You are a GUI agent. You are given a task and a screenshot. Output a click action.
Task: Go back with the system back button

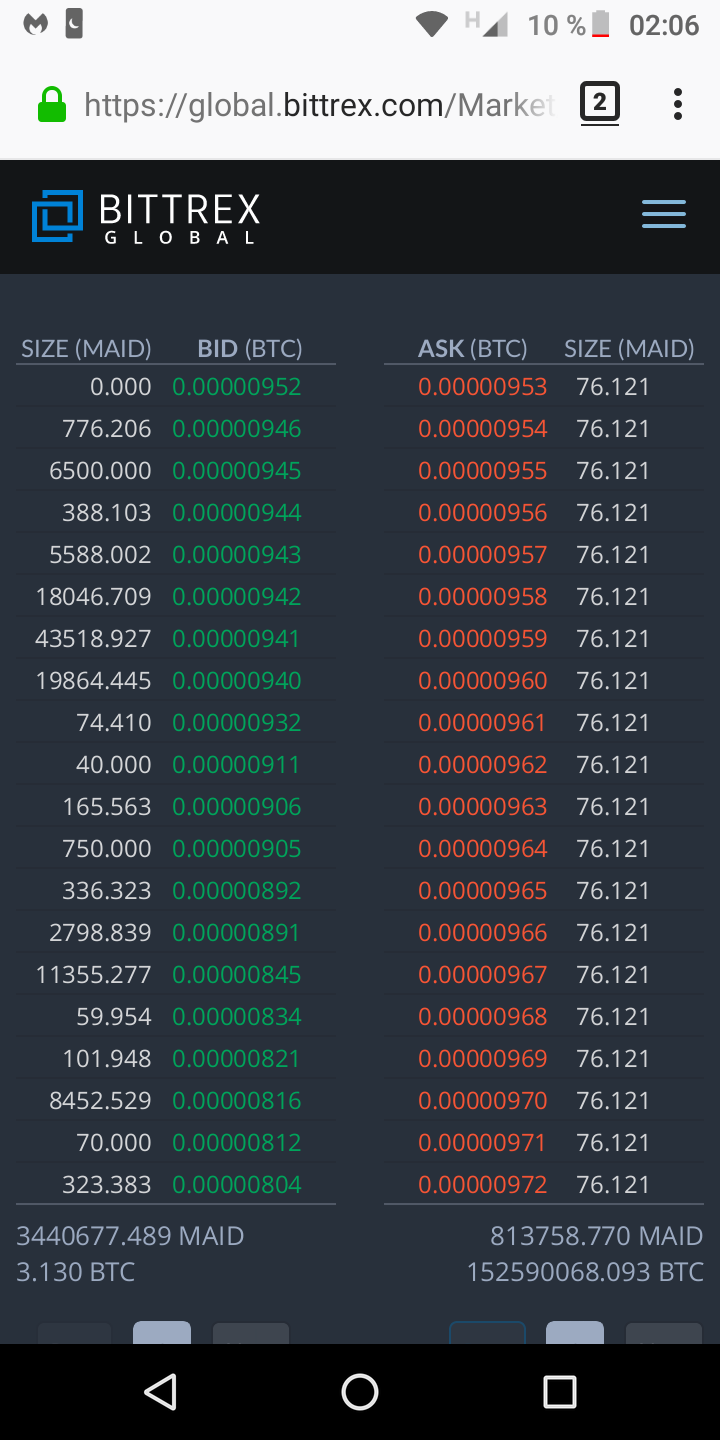point(160,1391)
